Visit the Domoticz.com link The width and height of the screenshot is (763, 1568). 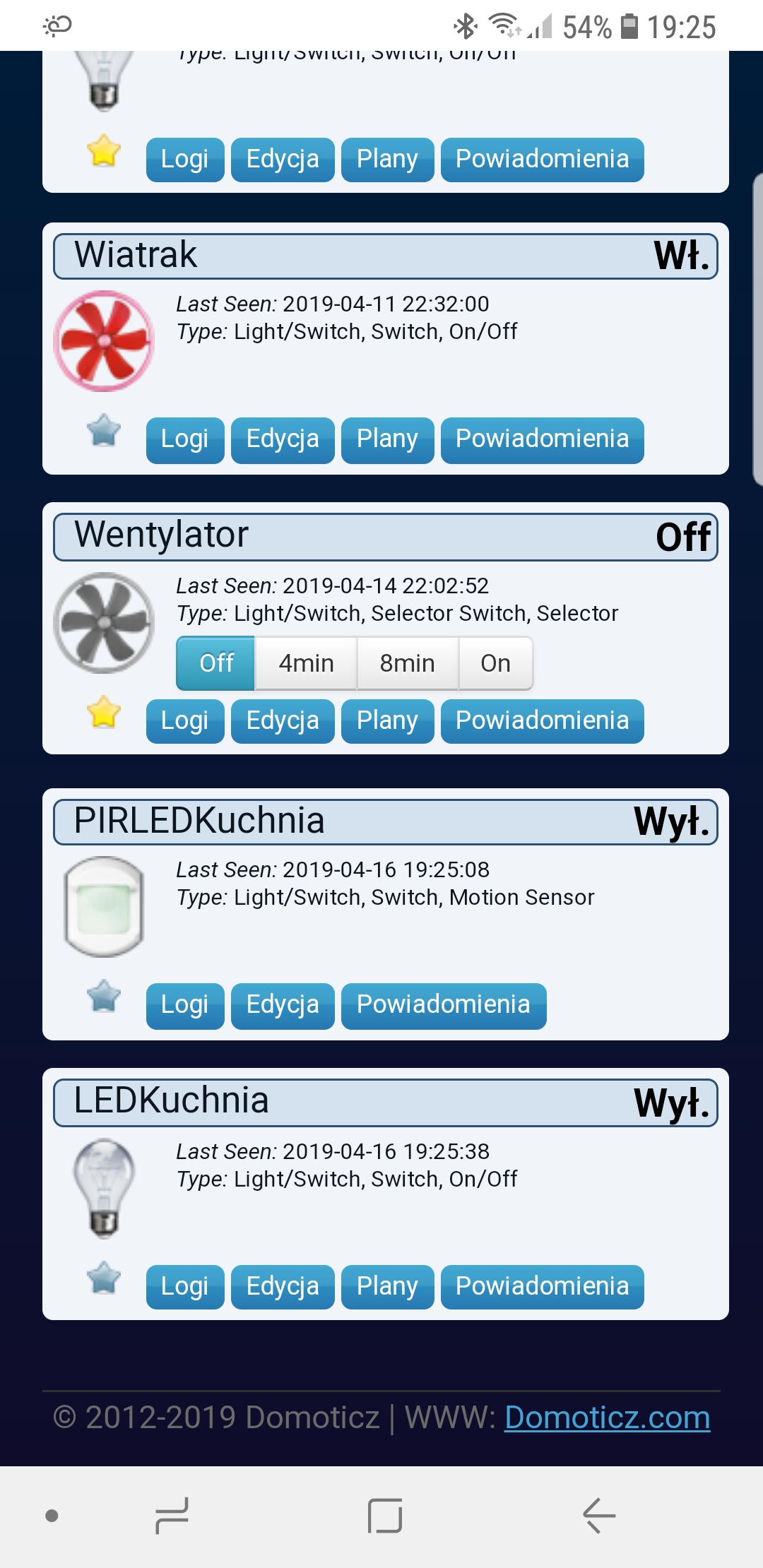[x=607, y=1418]
